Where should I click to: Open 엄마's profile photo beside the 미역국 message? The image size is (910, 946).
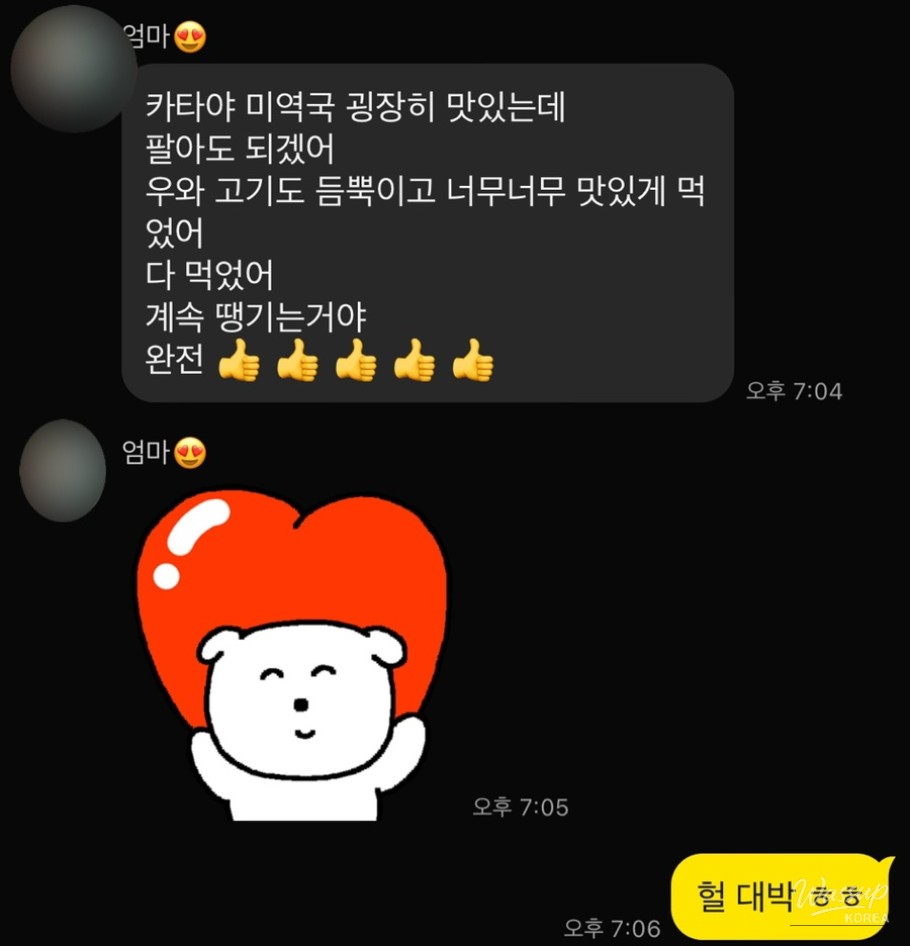coord(70,69)
